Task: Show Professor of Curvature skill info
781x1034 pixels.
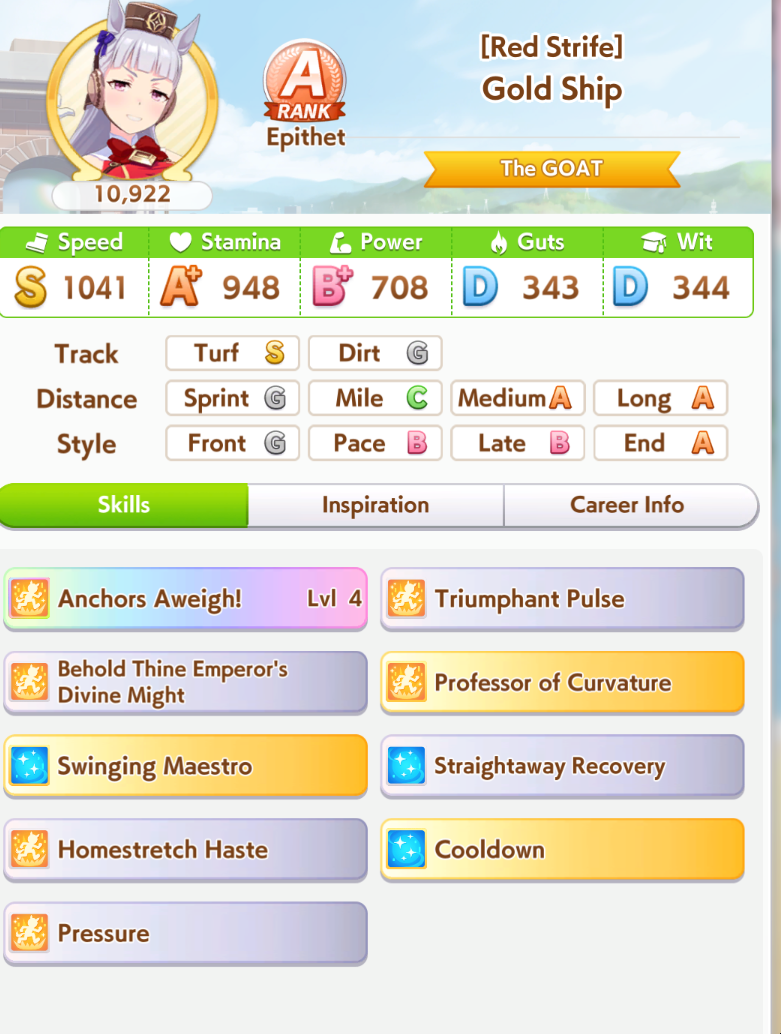Action: (x=562, y=683)
